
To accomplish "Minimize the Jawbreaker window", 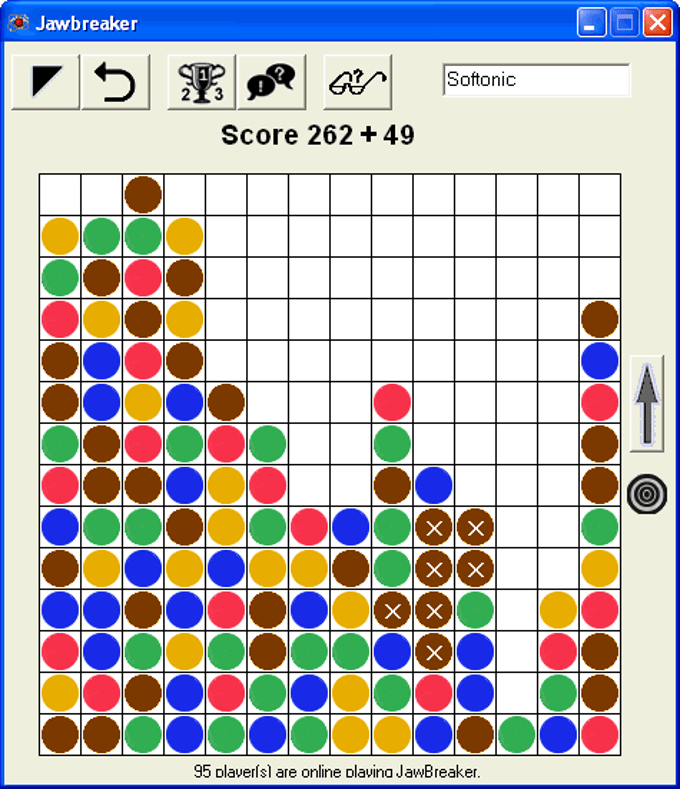I will coord(593,23).
